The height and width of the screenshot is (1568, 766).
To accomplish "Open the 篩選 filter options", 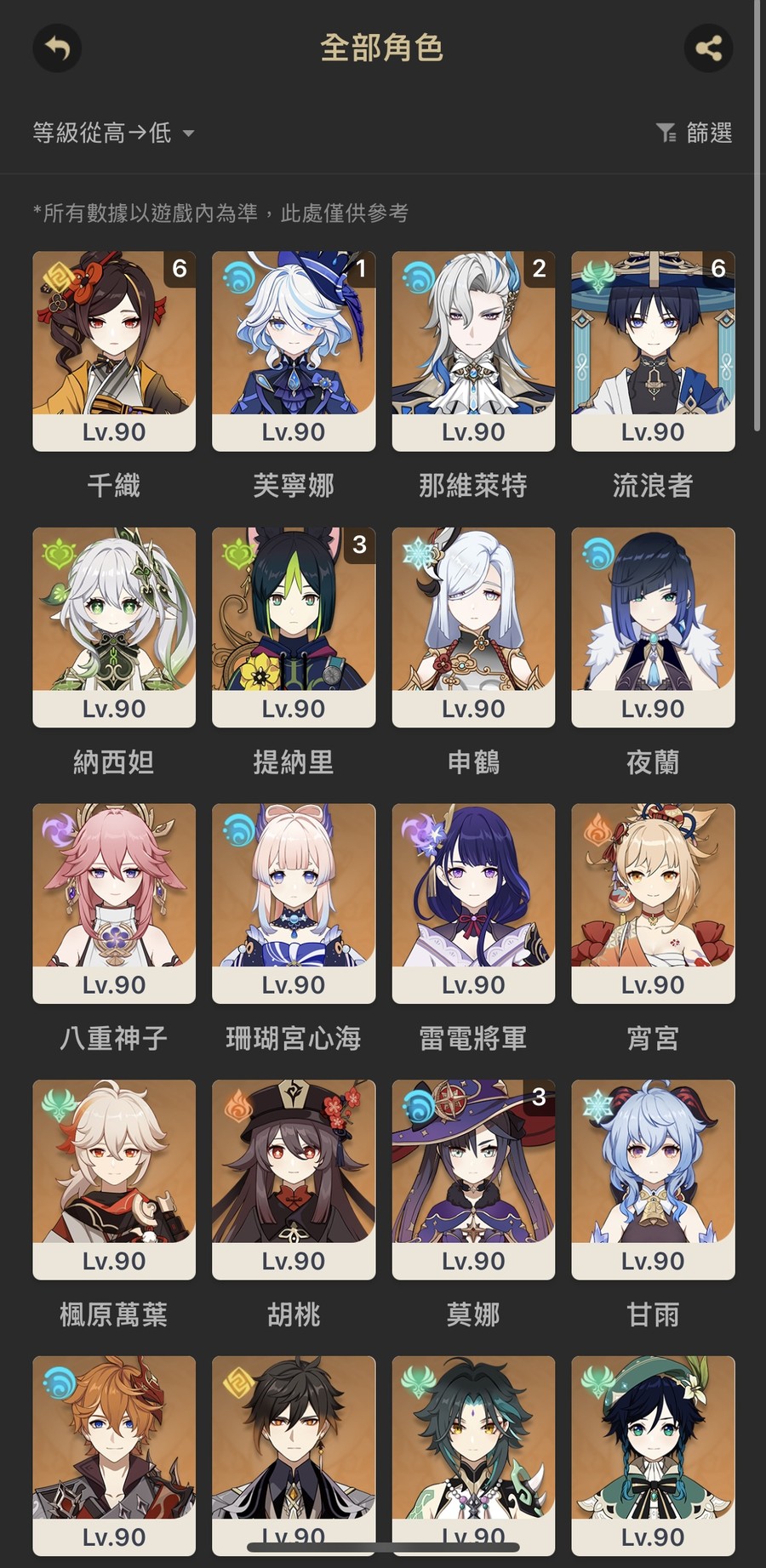I will click(695, 133).
